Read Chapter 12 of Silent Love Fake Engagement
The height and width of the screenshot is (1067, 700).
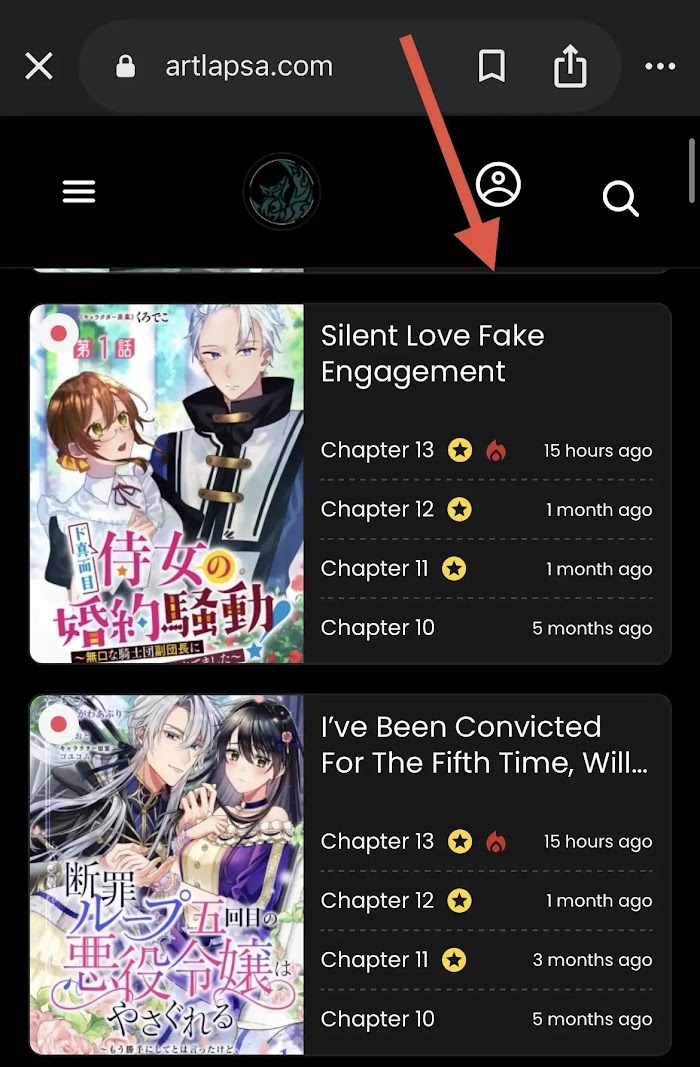coord(378,509)
